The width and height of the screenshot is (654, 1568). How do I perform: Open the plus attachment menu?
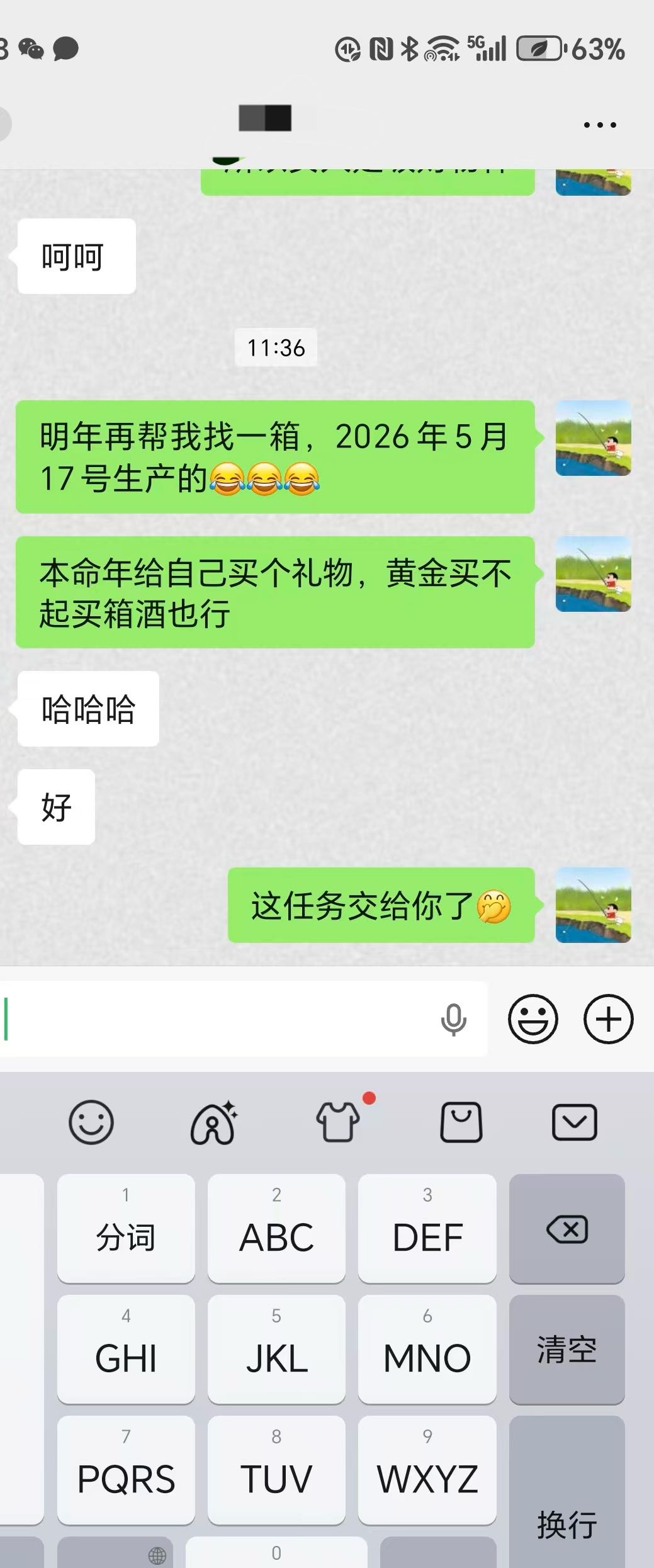coord(608,1019)
